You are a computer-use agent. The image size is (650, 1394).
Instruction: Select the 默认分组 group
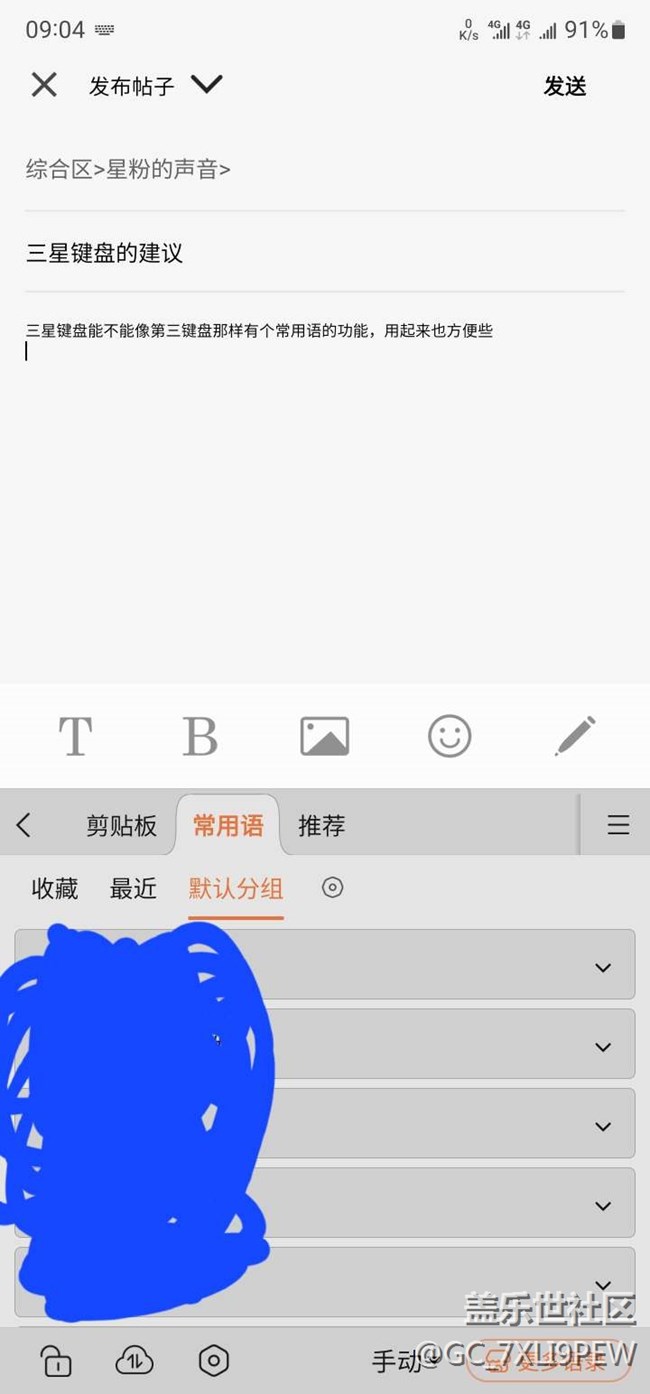pos(236,888)
